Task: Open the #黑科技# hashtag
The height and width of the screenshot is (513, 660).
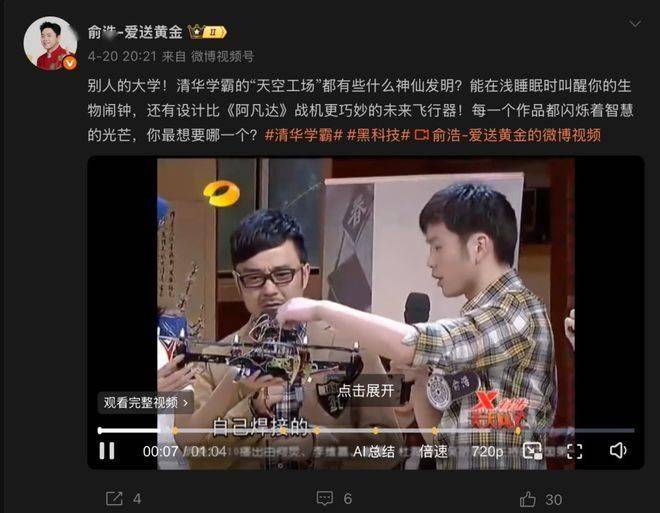Action: 378,135
